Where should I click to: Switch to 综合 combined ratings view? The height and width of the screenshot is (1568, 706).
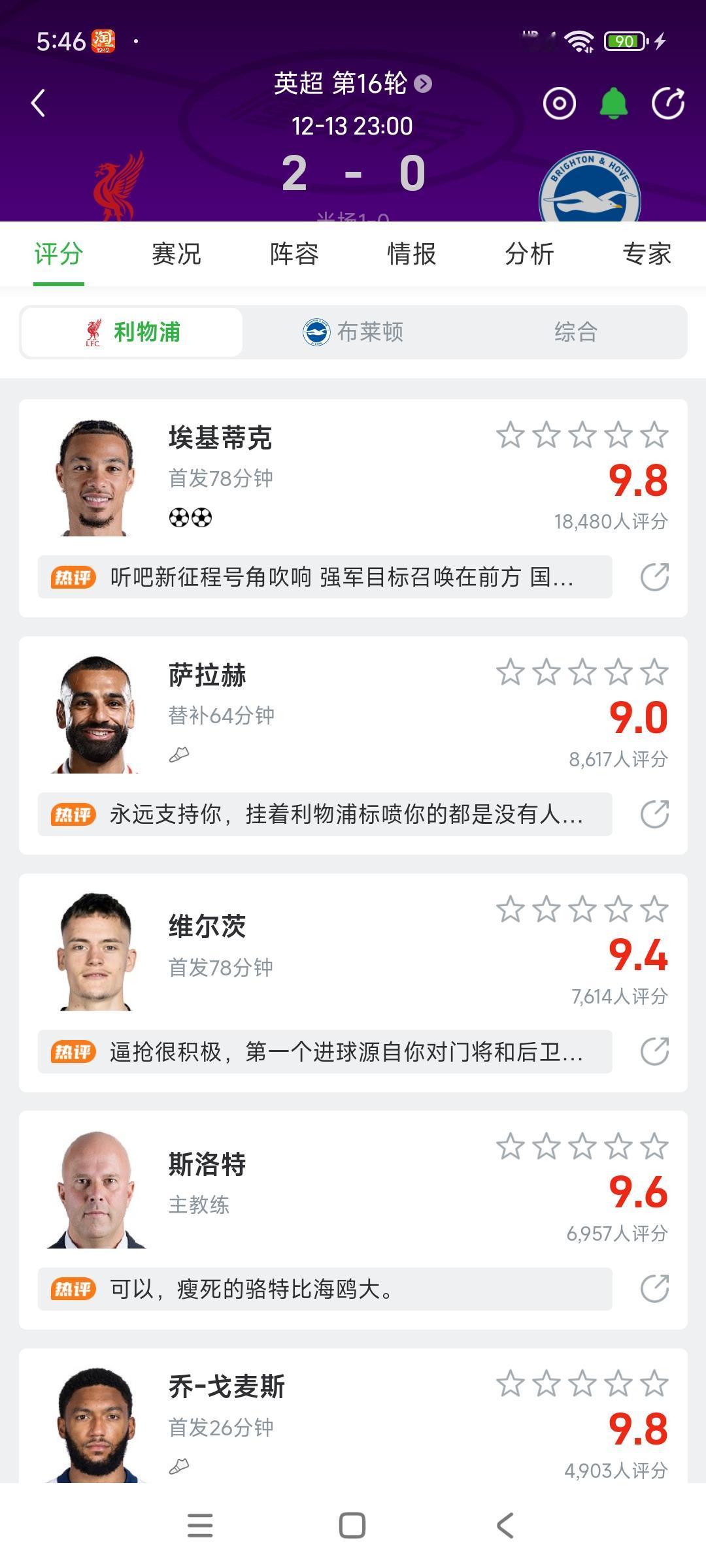[574, 332]
